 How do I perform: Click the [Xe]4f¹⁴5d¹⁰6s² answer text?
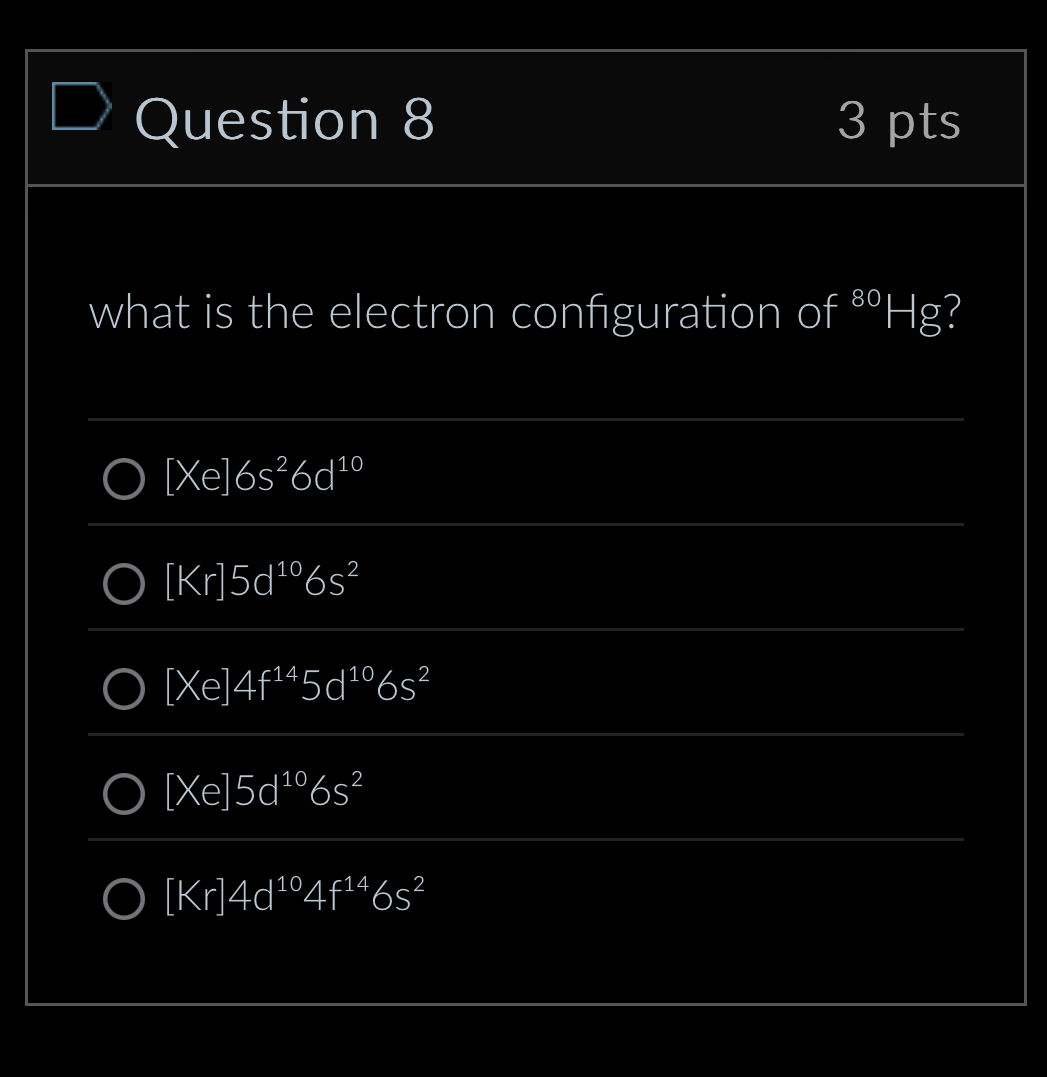(295, 685)
